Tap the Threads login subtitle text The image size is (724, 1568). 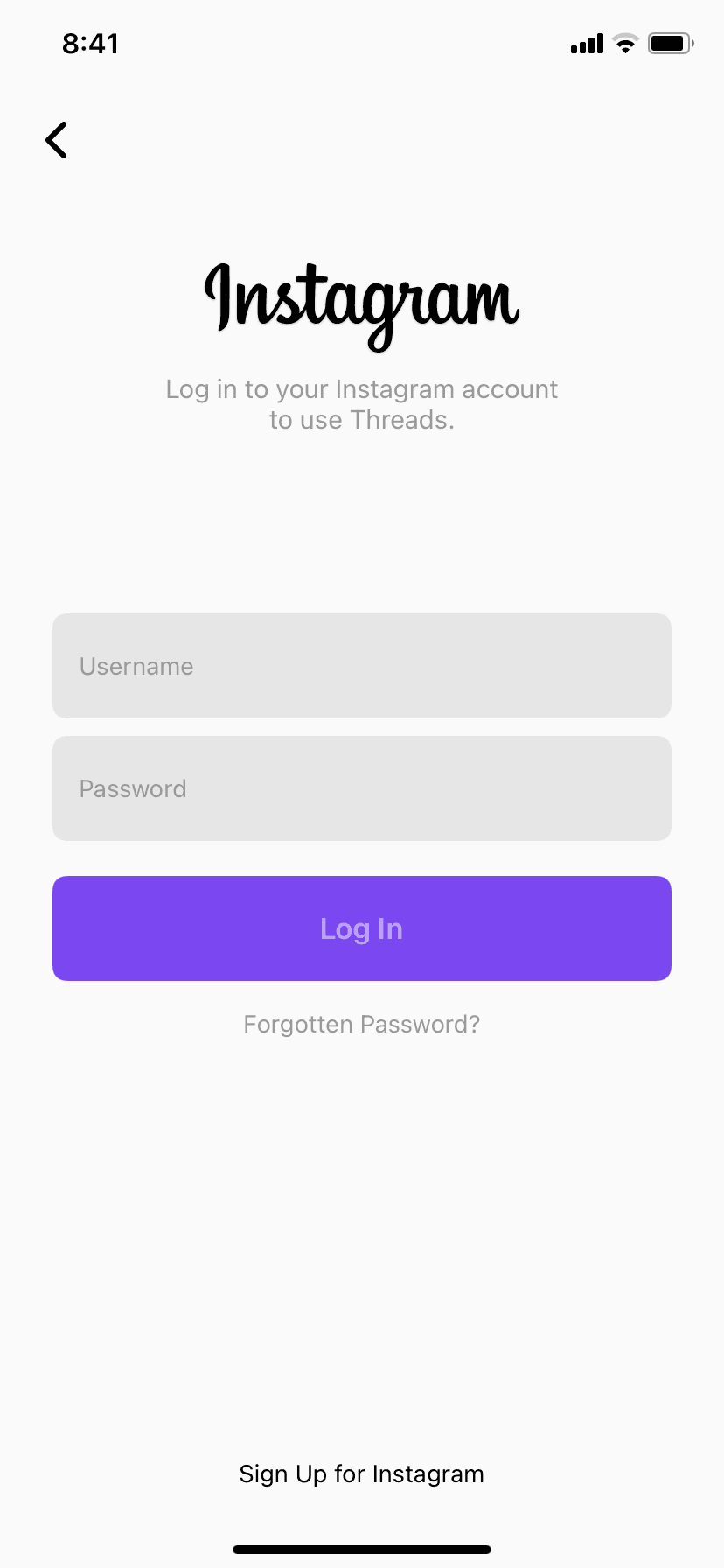pyautogui.click(x=361, y=403)
